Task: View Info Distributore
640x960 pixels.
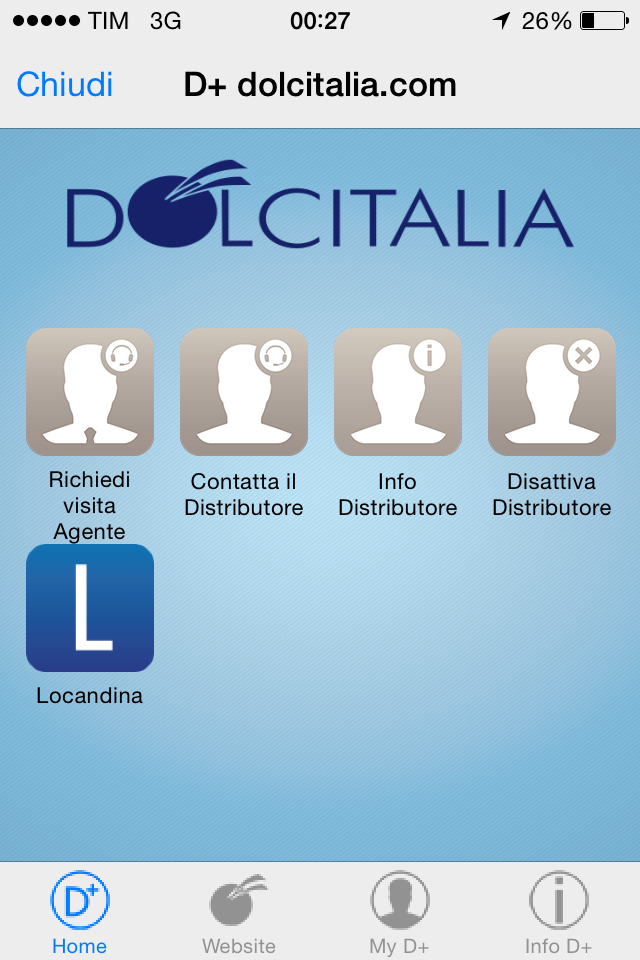Action: pyautogui.click(x=398, y=392)
